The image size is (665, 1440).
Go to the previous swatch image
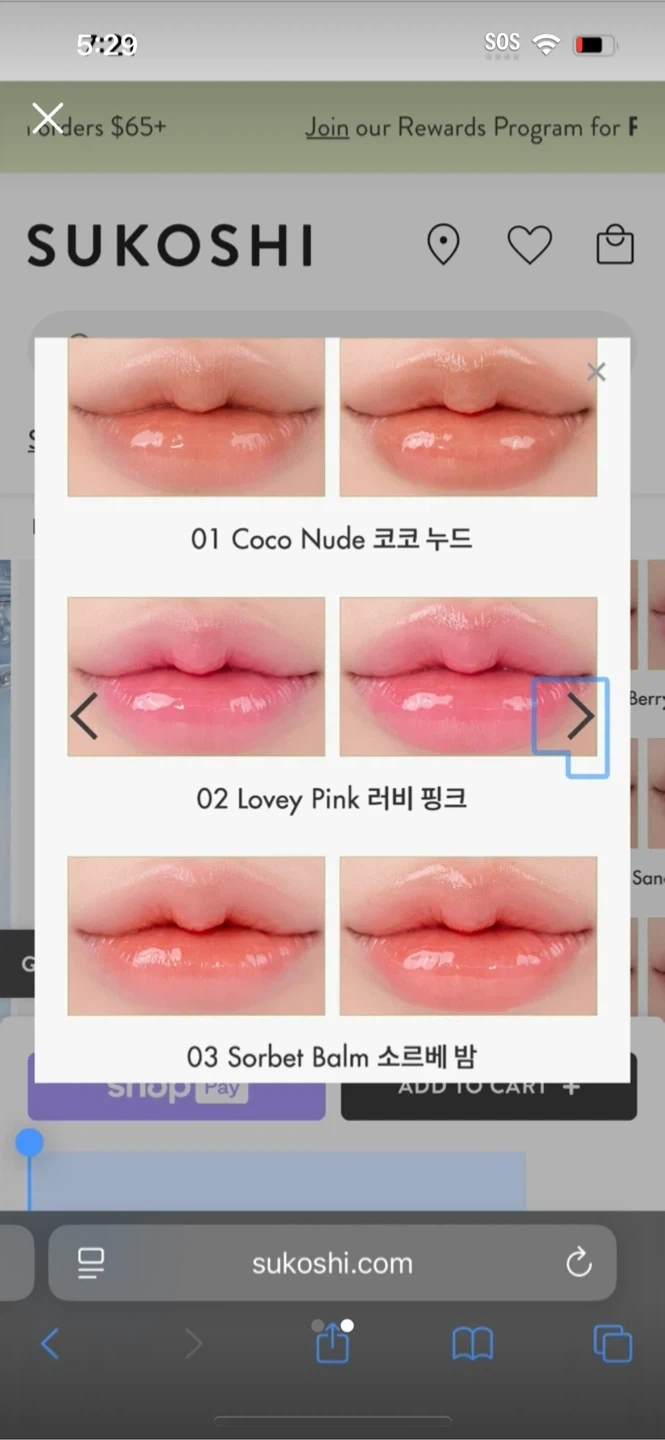[x=85, y=716]
